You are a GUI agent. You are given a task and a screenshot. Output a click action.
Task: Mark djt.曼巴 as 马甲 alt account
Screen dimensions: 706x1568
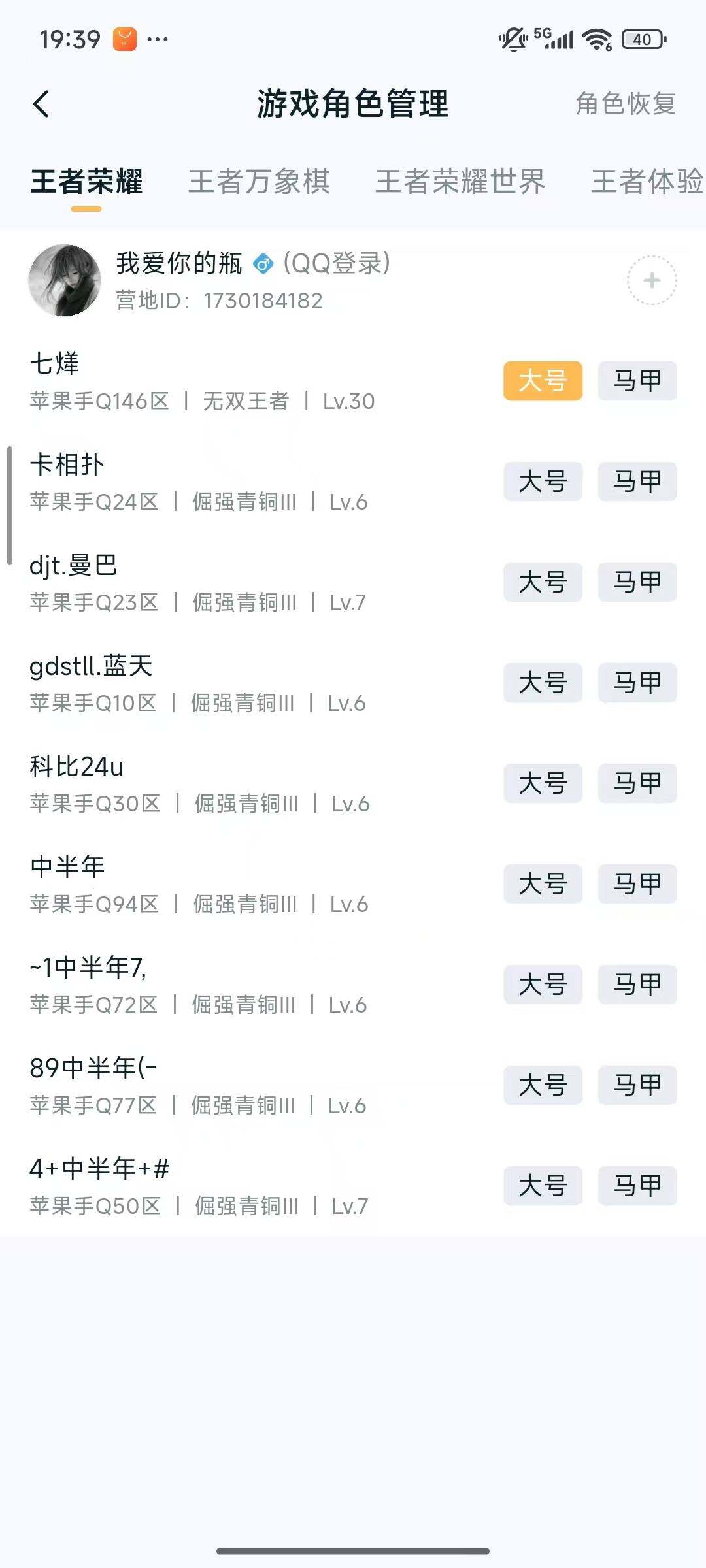click(637, 583)
